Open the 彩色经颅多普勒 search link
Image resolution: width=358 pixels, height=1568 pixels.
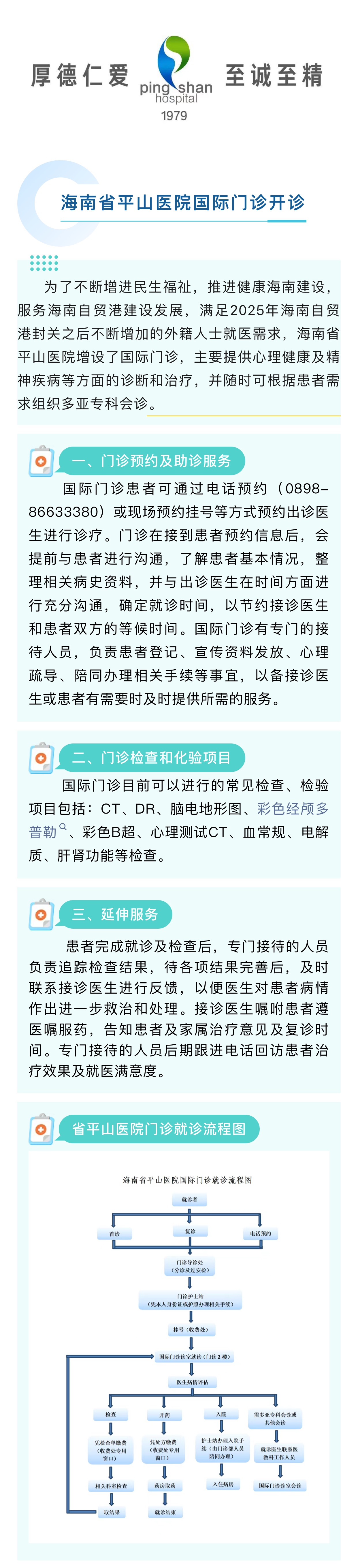point(292,809)
